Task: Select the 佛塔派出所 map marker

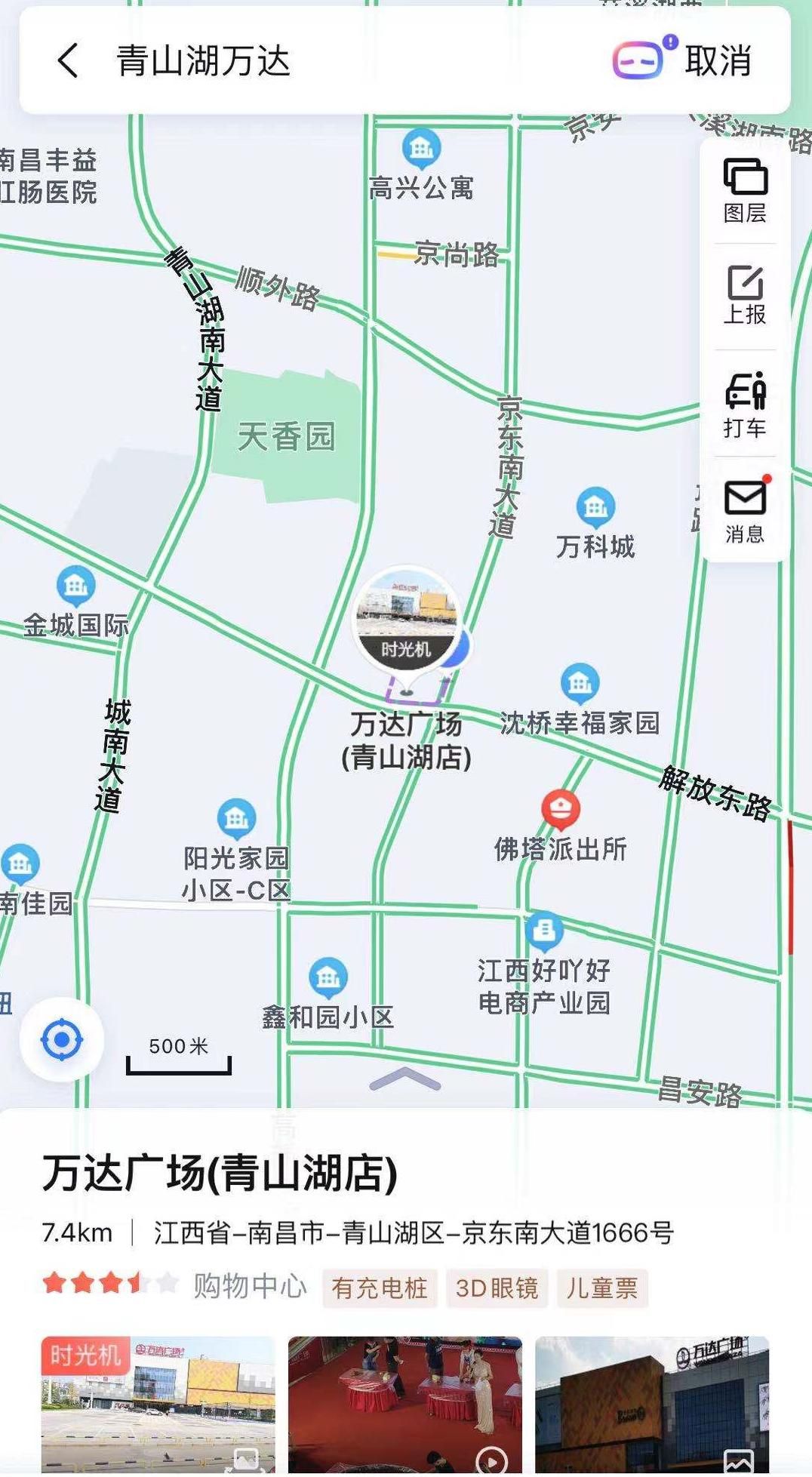Action: pos(561,826)
